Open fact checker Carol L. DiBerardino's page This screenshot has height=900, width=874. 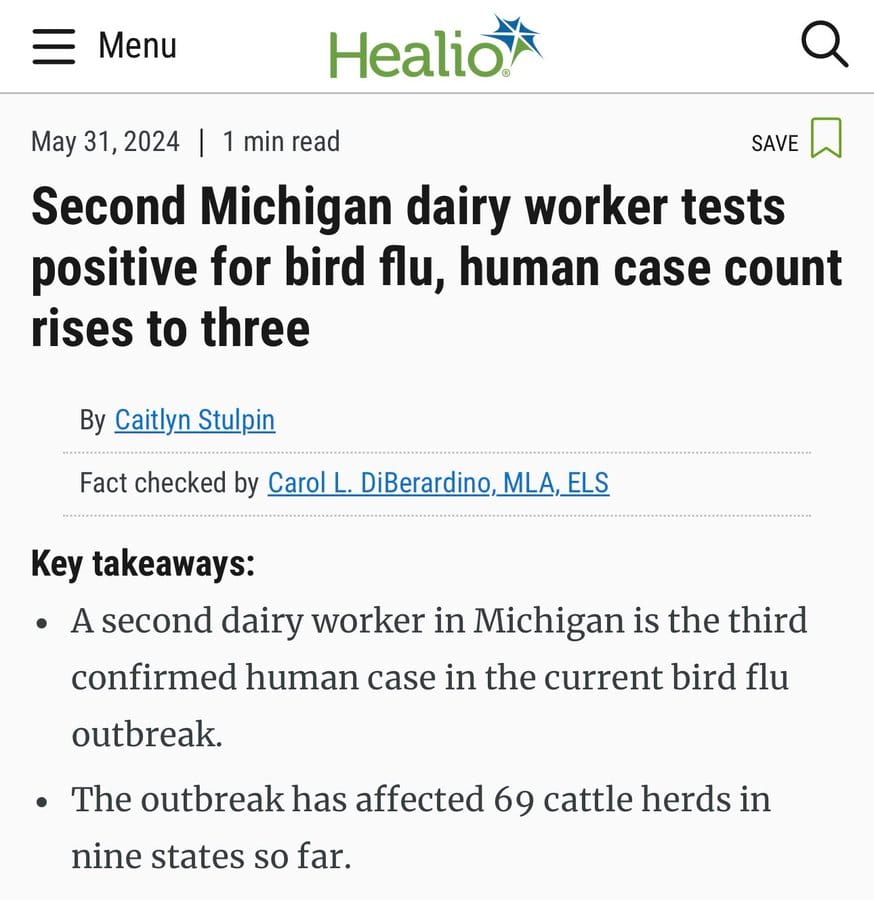pos(438,483)
